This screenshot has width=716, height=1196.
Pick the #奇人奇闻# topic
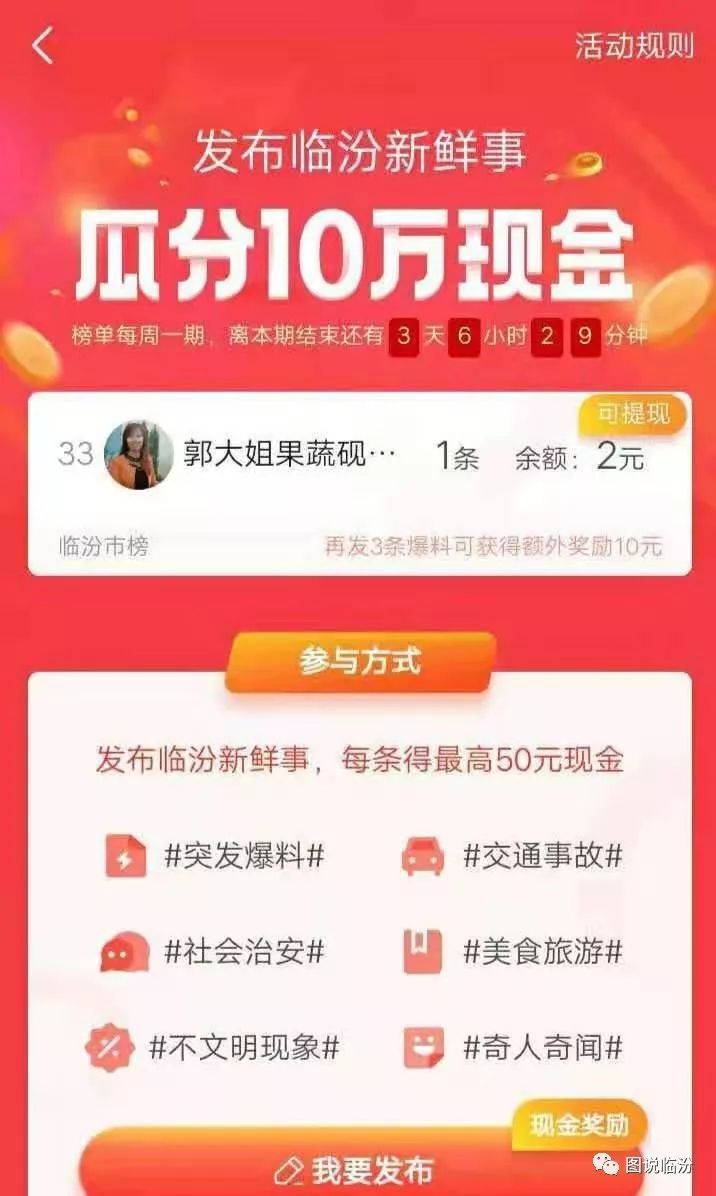512,1049
